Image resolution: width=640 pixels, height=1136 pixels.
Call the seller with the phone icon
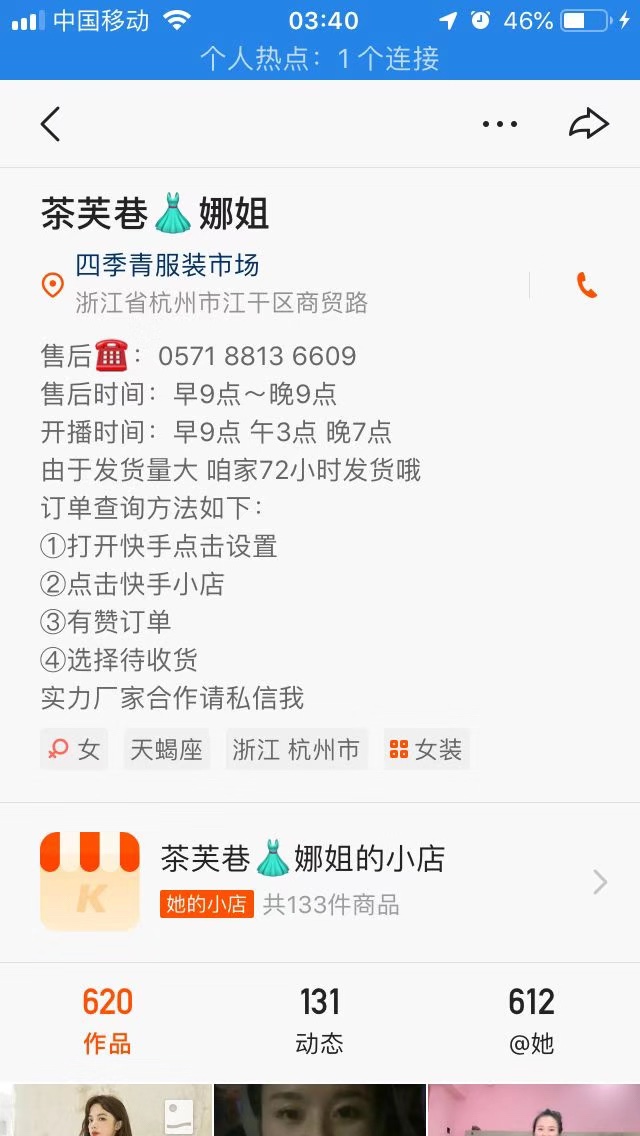[x=586, y=285]
